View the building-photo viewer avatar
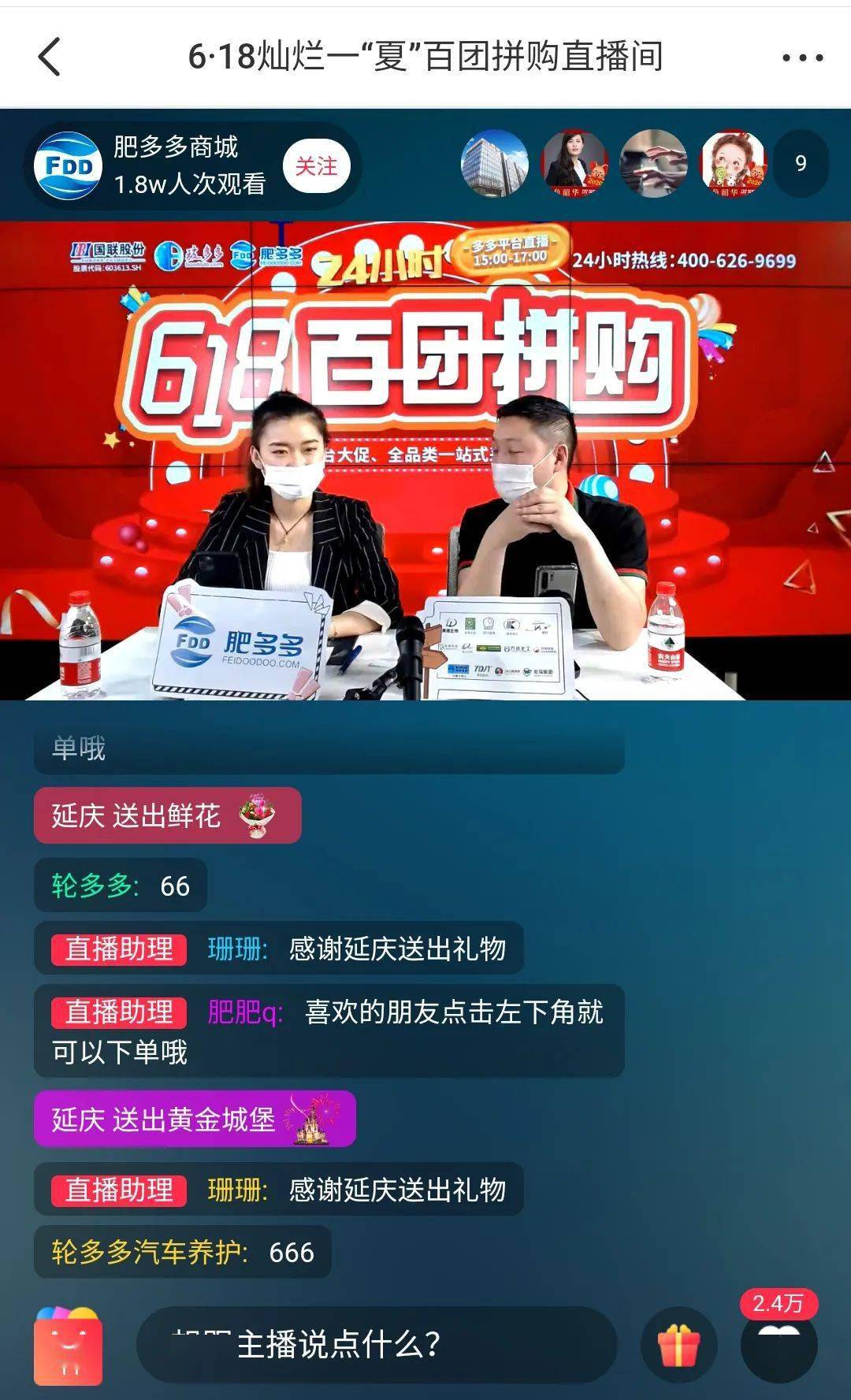Image resolution: width=851 pixels, height=1400 pixels. tap(494, 163)
